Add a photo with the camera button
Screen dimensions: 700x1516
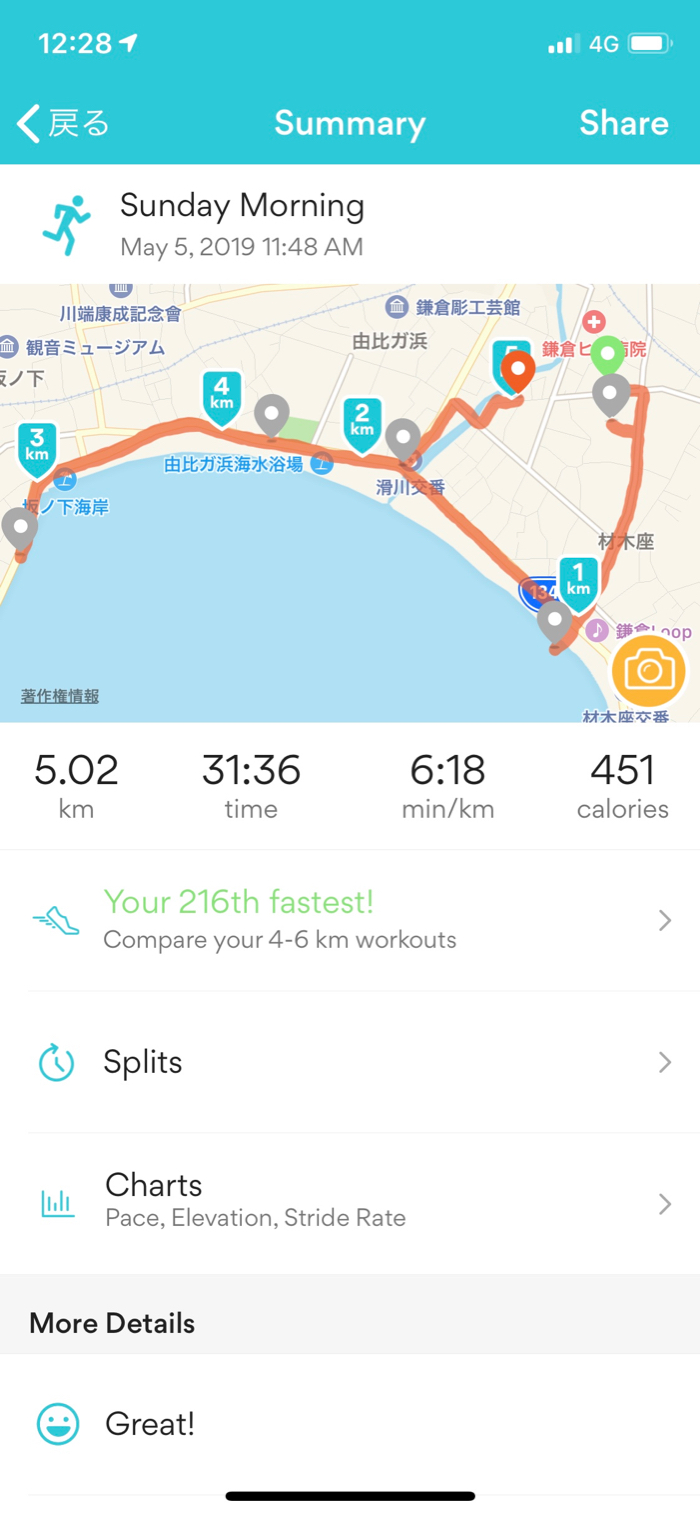649,670
